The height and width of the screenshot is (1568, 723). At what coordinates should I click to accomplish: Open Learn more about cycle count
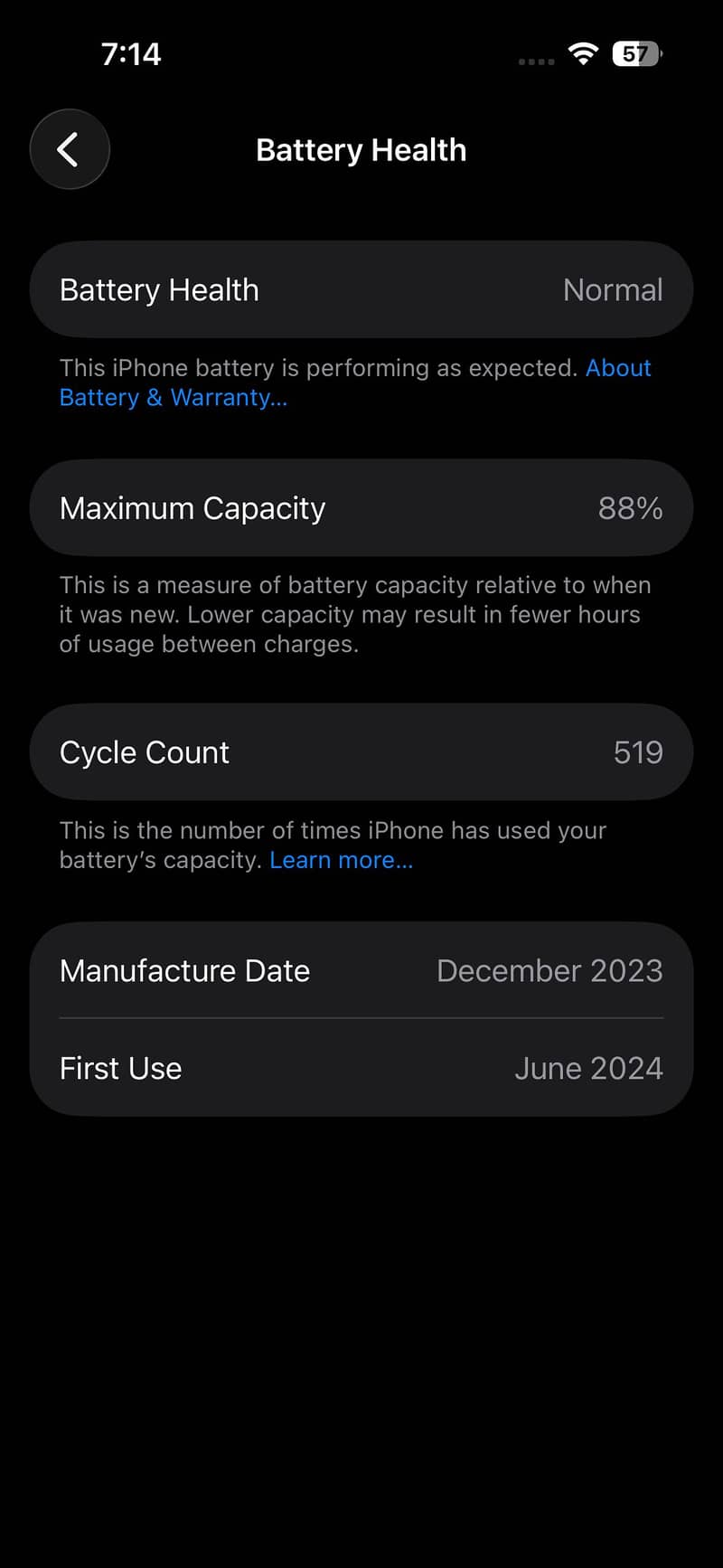pyautogui.click(x=341, y=860)
